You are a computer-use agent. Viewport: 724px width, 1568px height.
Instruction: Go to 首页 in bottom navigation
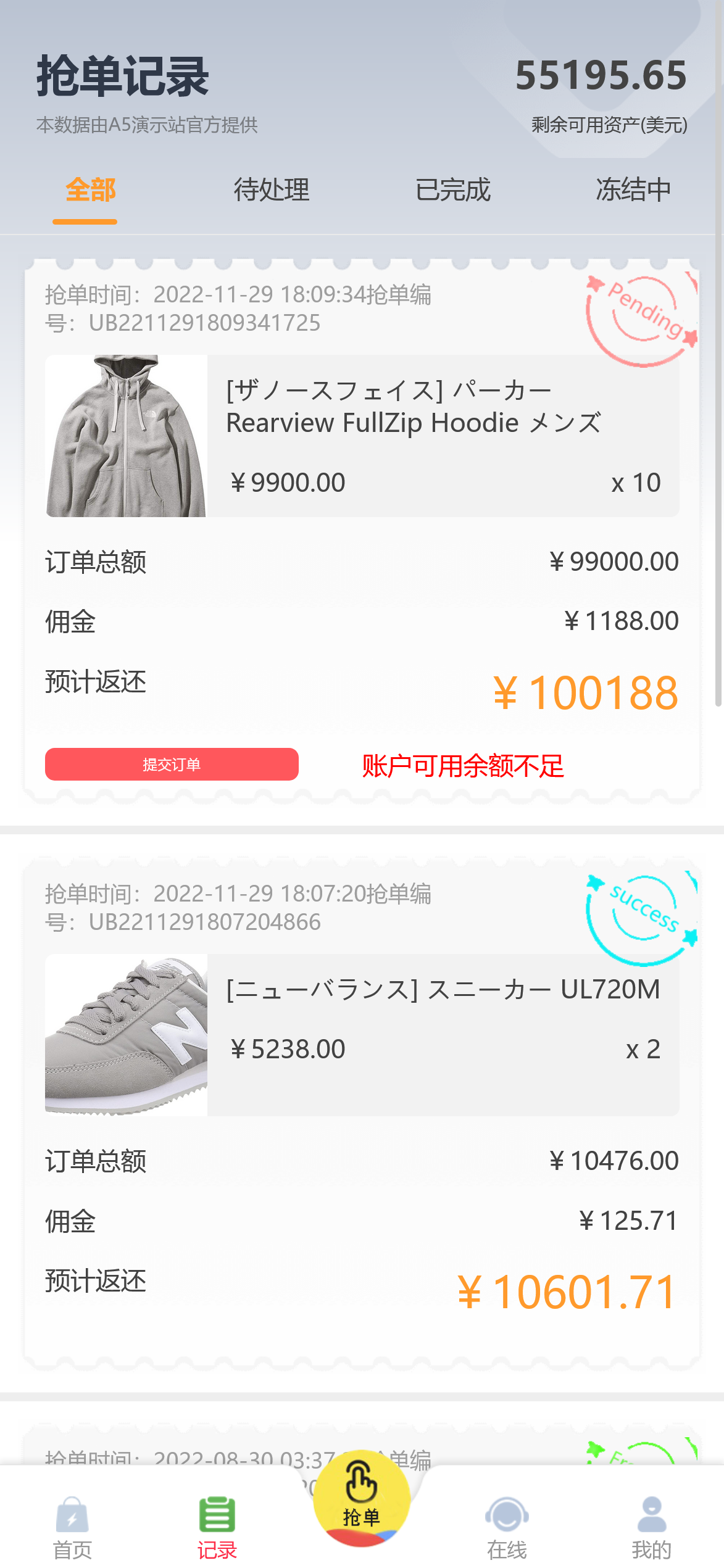72,1527
